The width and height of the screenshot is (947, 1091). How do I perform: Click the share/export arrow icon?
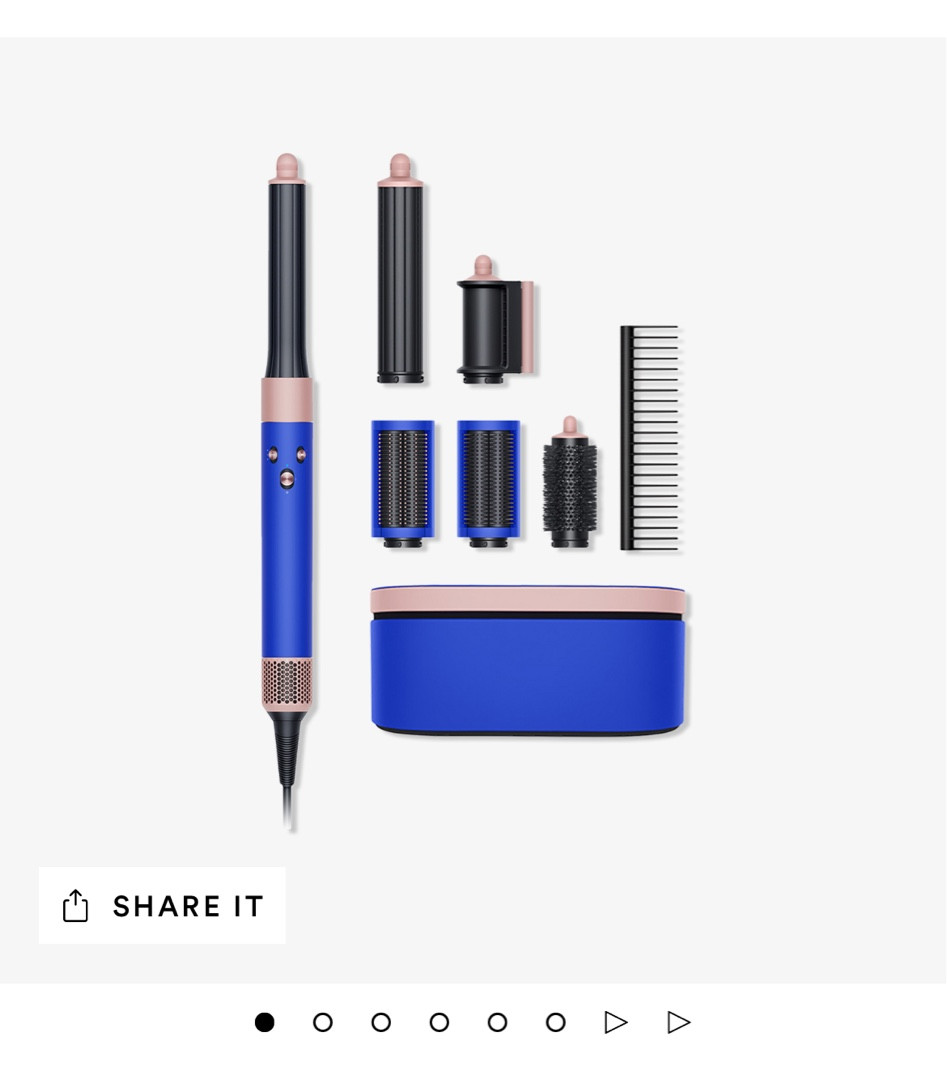[74, 905]
